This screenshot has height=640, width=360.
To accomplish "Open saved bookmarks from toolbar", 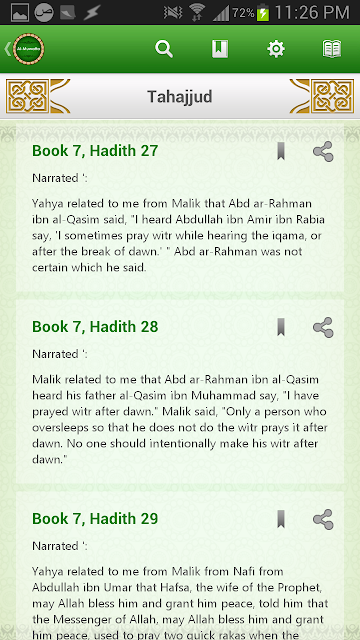I will 220,49.
